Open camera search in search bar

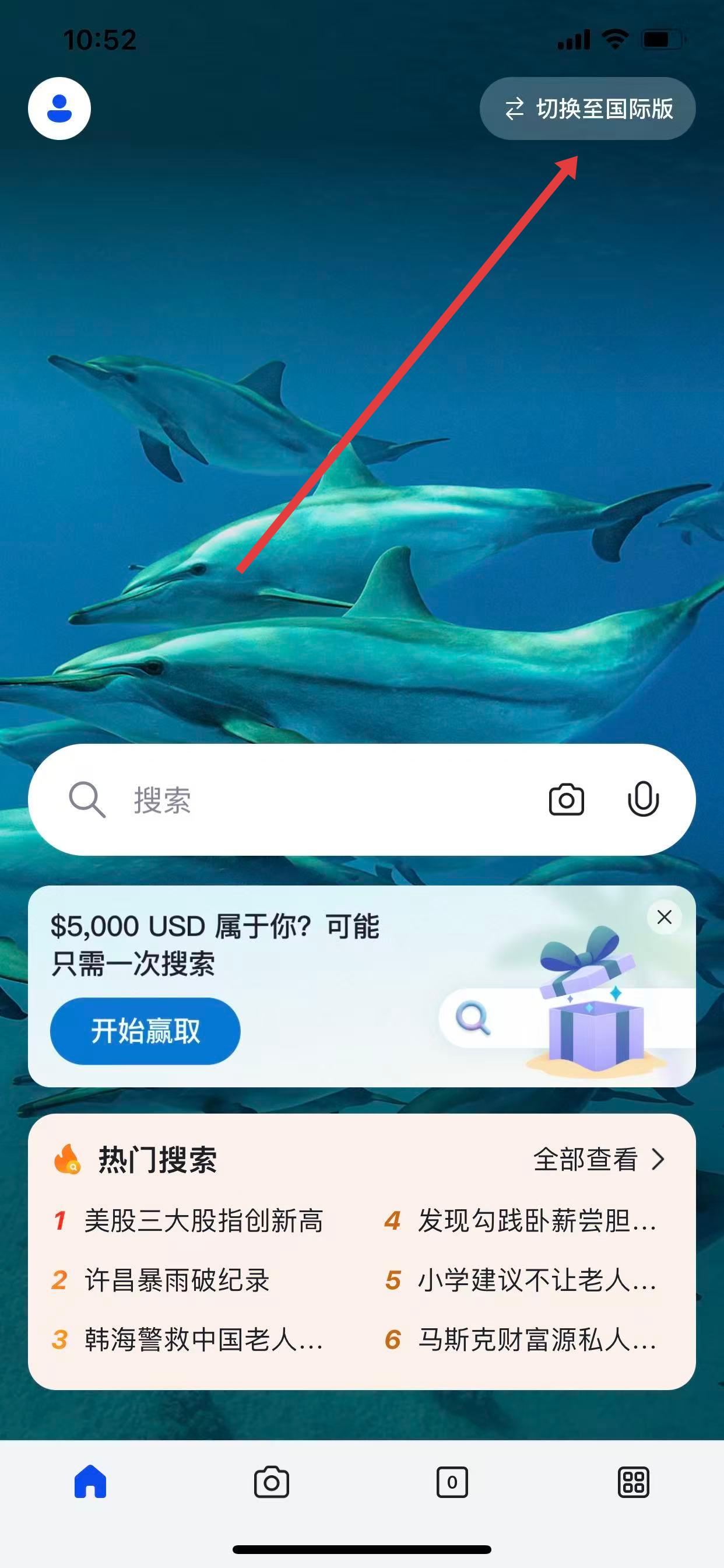[566, 799]
